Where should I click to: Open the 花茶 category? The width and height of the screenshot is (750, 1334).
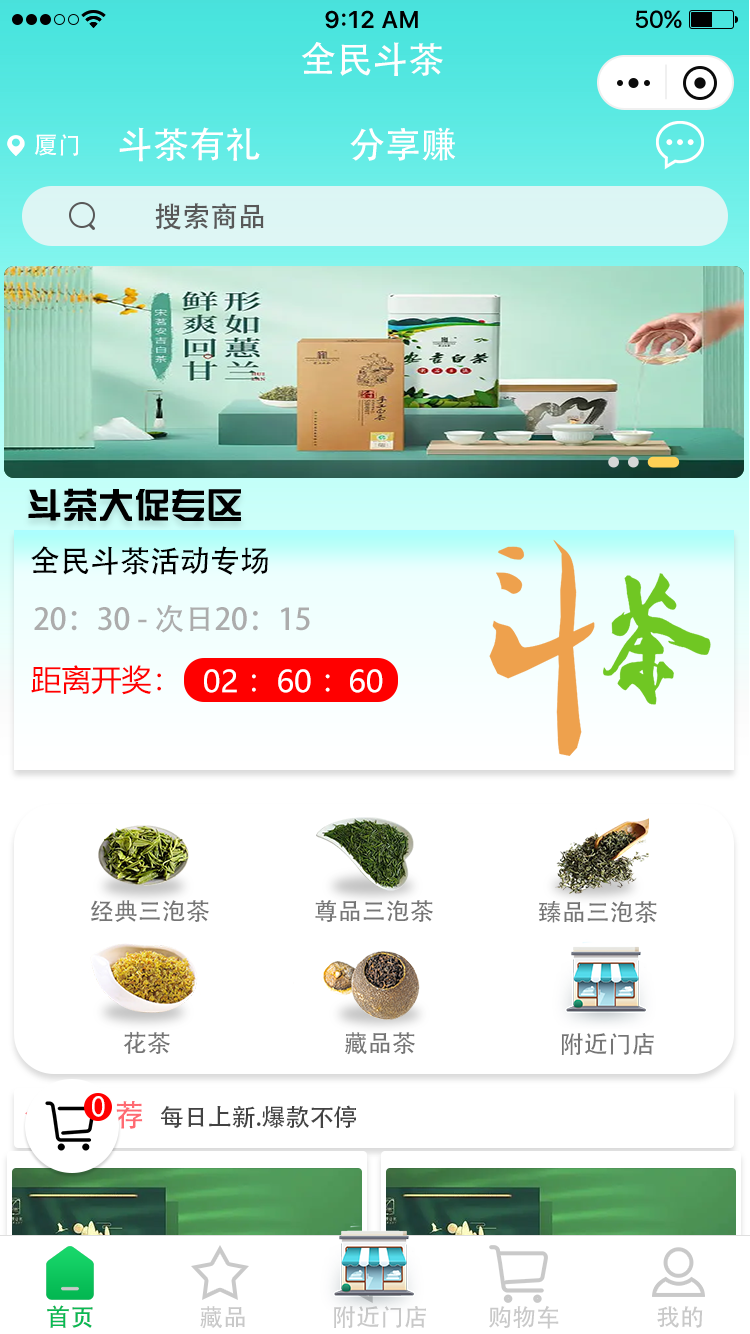pos(147,1000)
